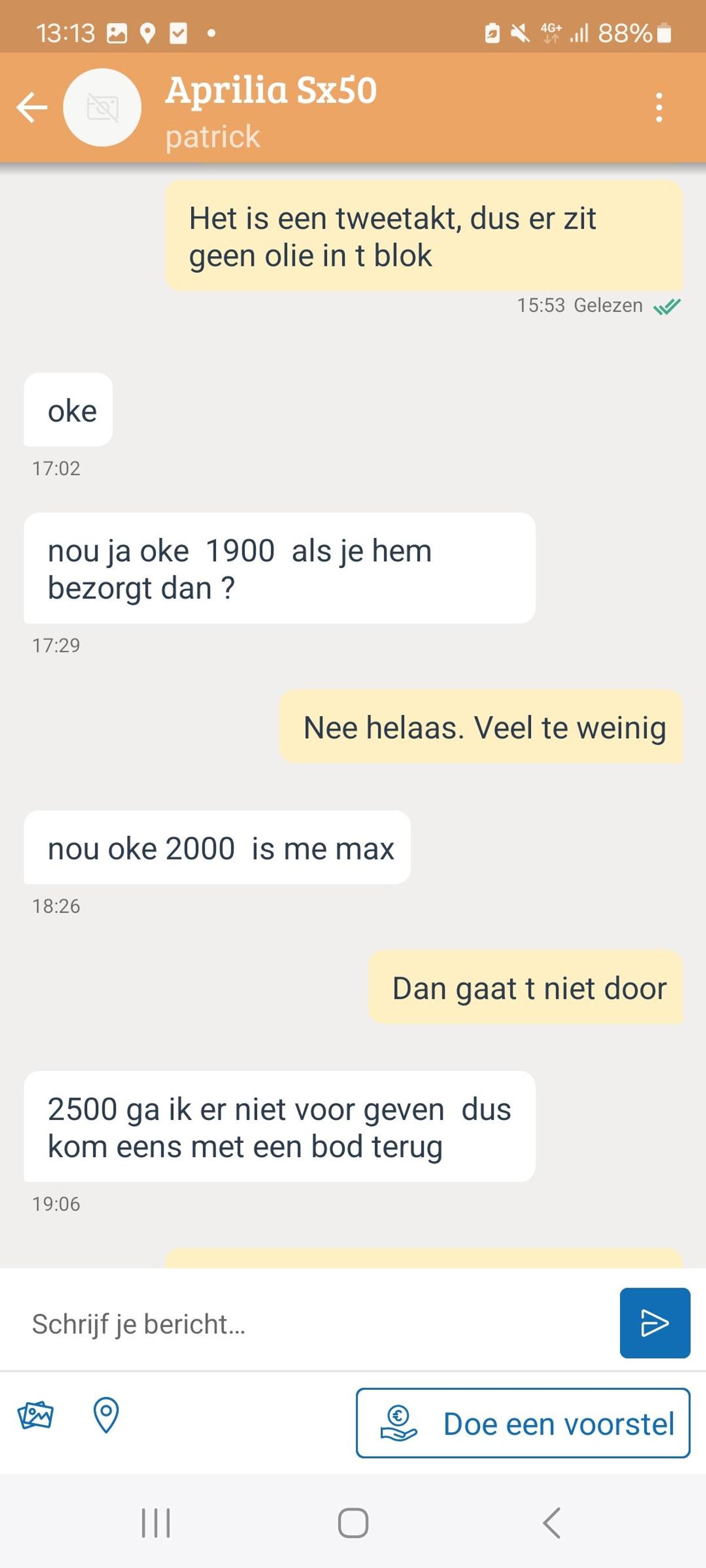This screenshot has height=1568, width=706.
Task: Go to the home screen via navigation bar
Action: click(x=352, y=1523)
